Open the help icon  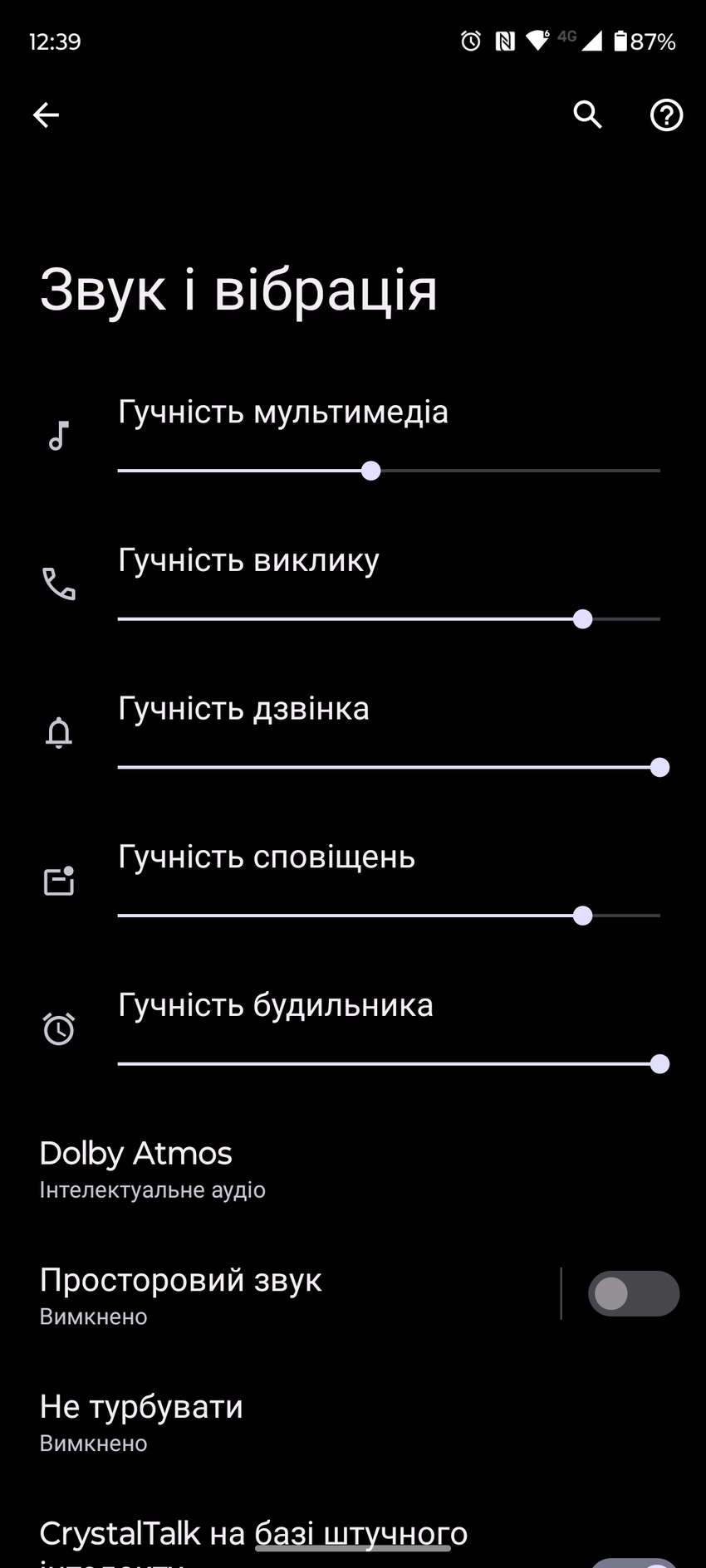click(x=665, y=115)
